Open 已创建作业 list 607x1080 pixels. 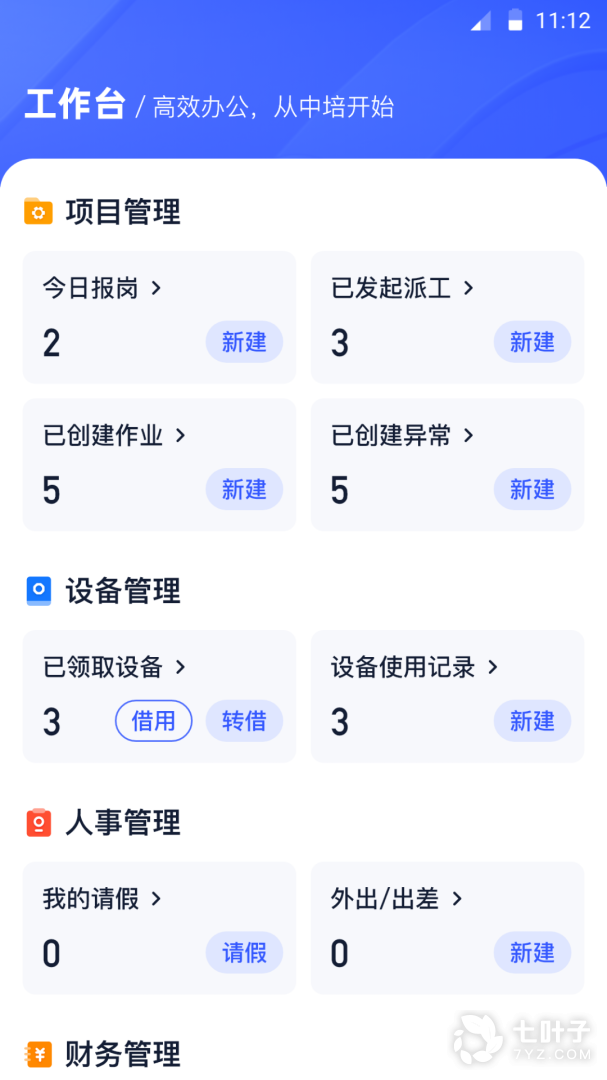(114, 436)
